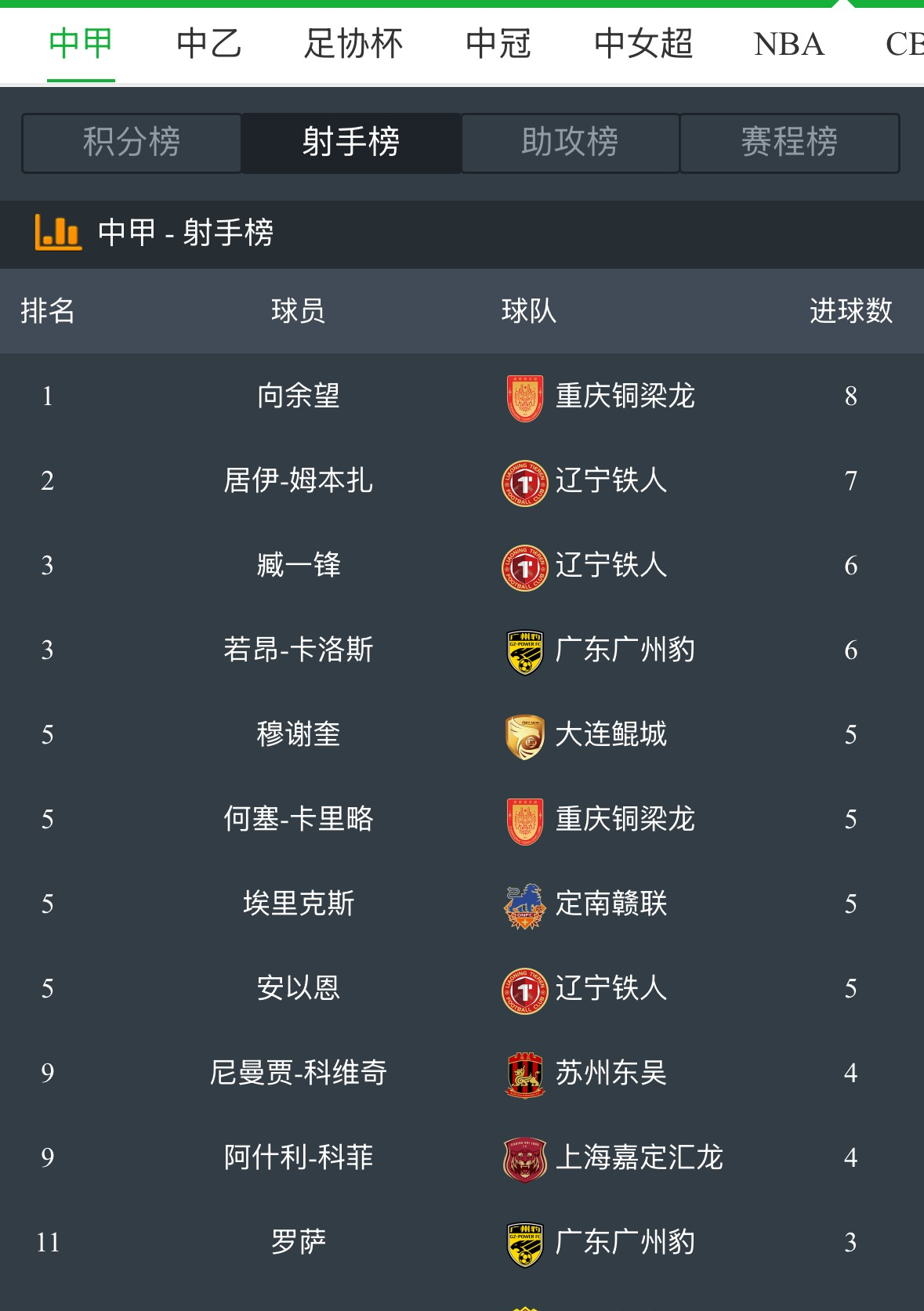This screenshot has height=1311, width=924.
Task: Switch to 助攻榜 assists ranking
Action: pyautogui.click(x=570, y=143)
